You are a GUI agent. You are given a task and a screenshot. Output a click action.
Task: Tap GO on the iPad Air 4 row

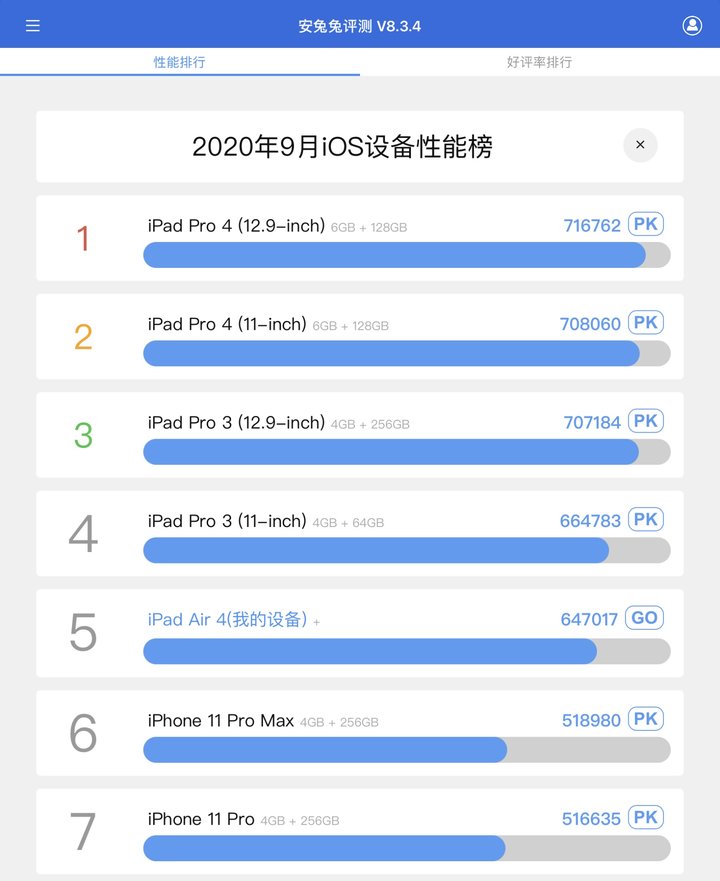pos(645,618)
